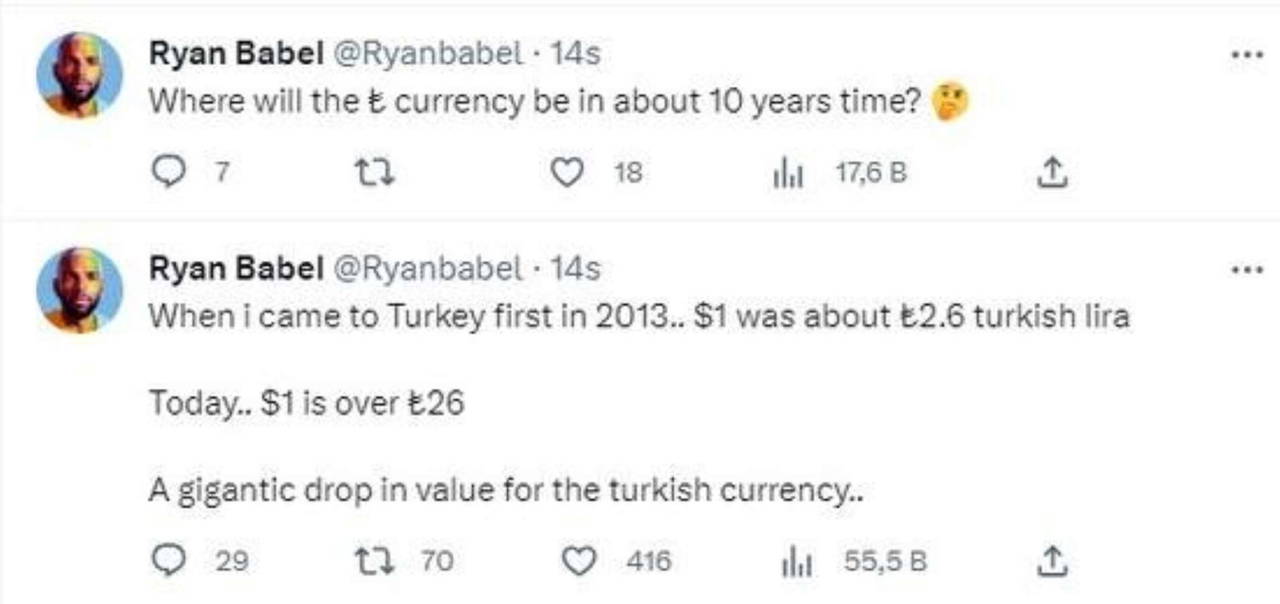Open Ryan Babel's avatar on the Turkey 2013 tweet

coord(79,290)
